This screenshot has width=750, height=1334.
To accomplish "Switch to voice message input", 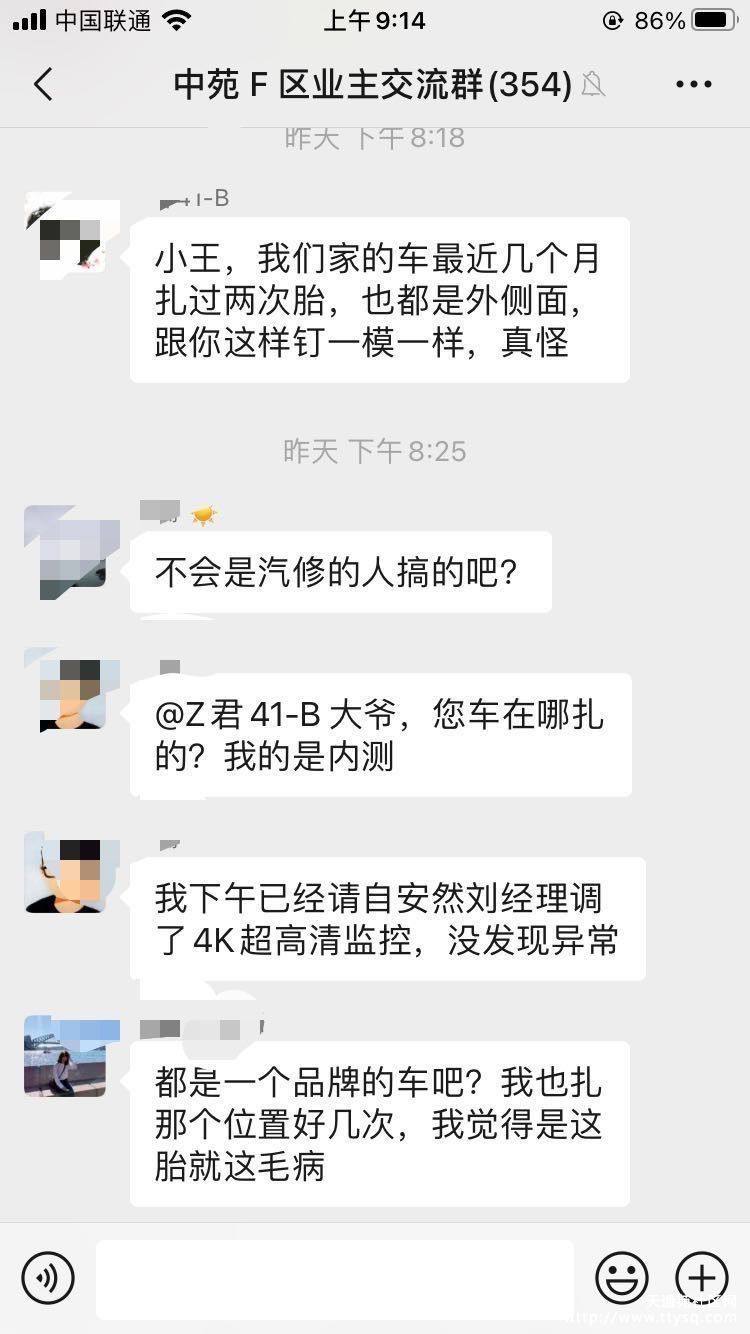I will (48, 1277).
